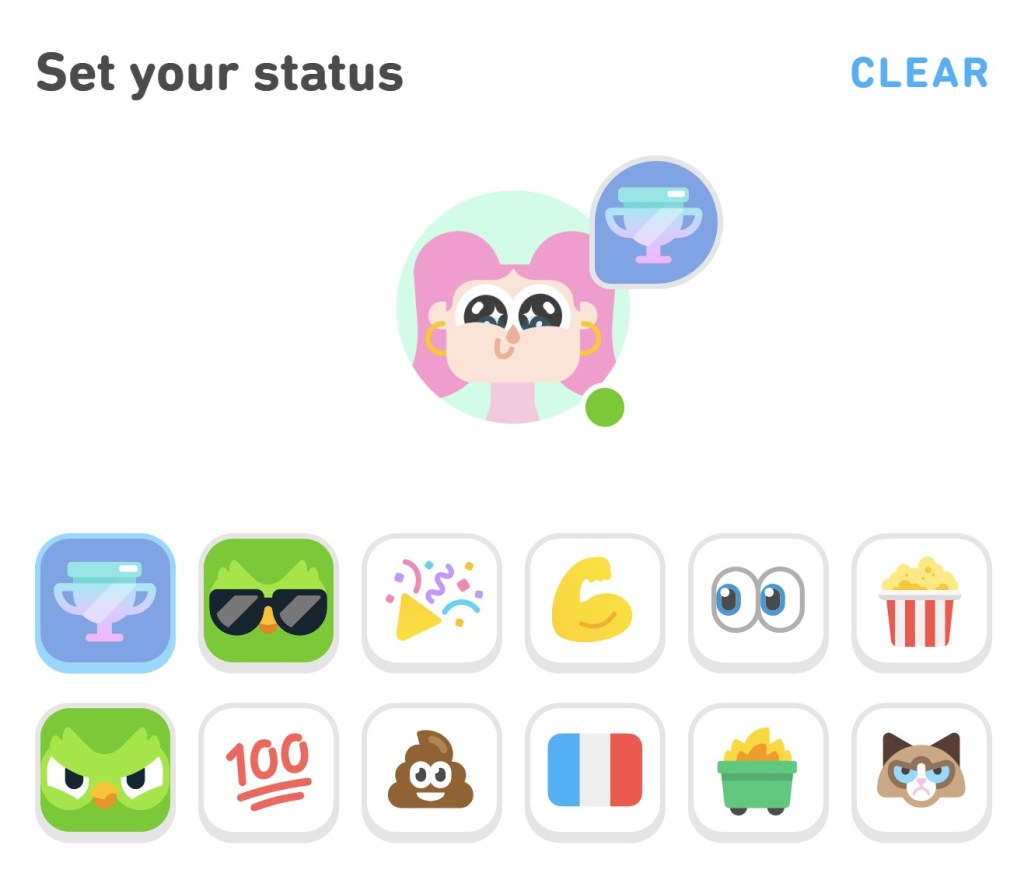Choose the owl with sunglasses status

(x=268, y=601)
